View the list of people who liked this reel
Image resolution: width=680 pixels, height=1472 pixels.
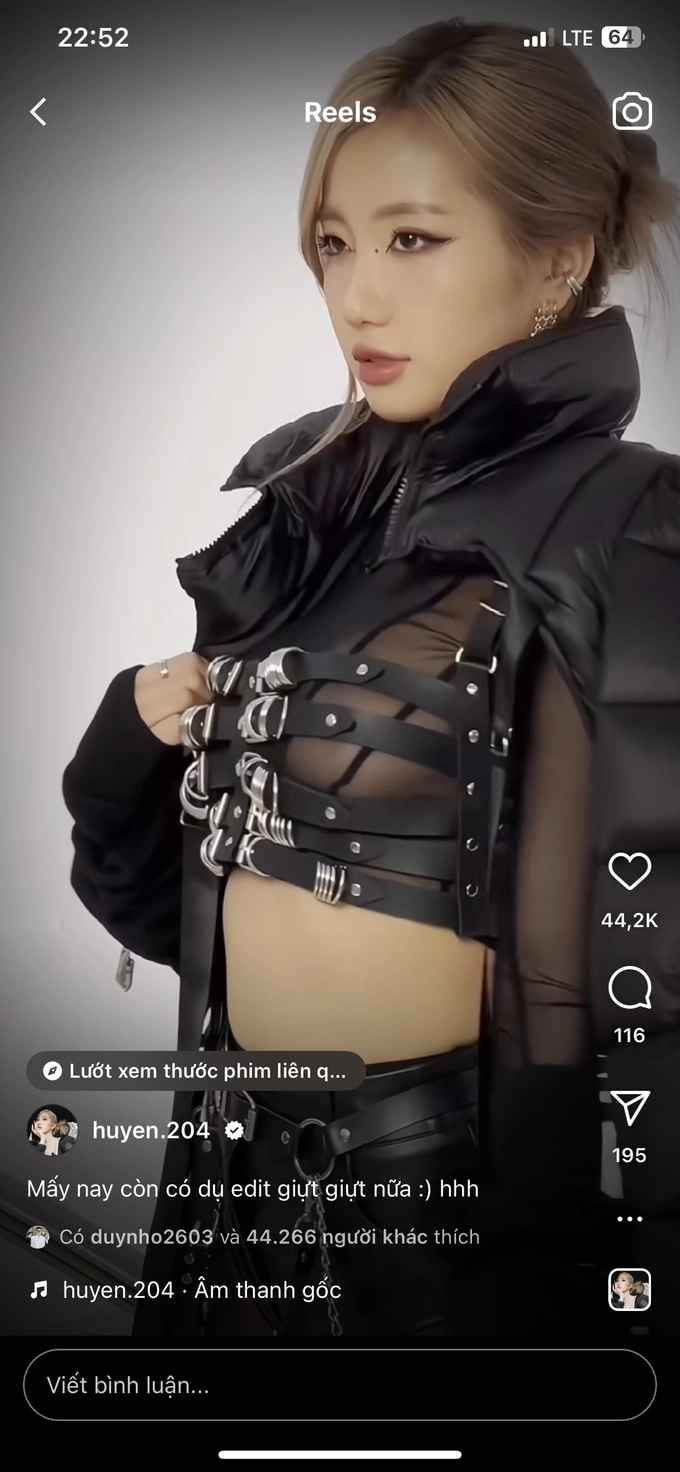[x=270, y=1237]
